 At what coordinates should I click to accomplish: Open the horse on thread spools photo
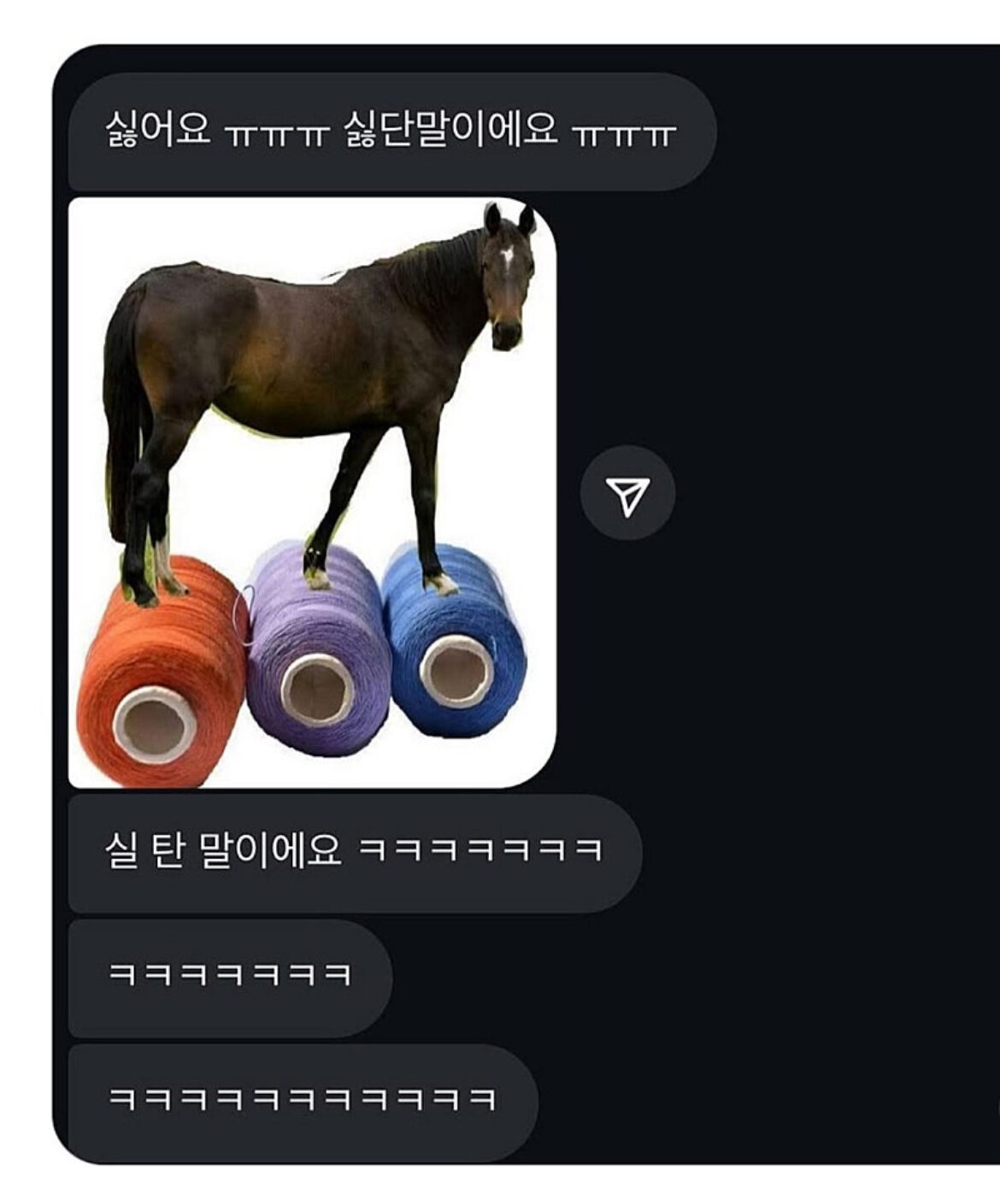[312, 492]
